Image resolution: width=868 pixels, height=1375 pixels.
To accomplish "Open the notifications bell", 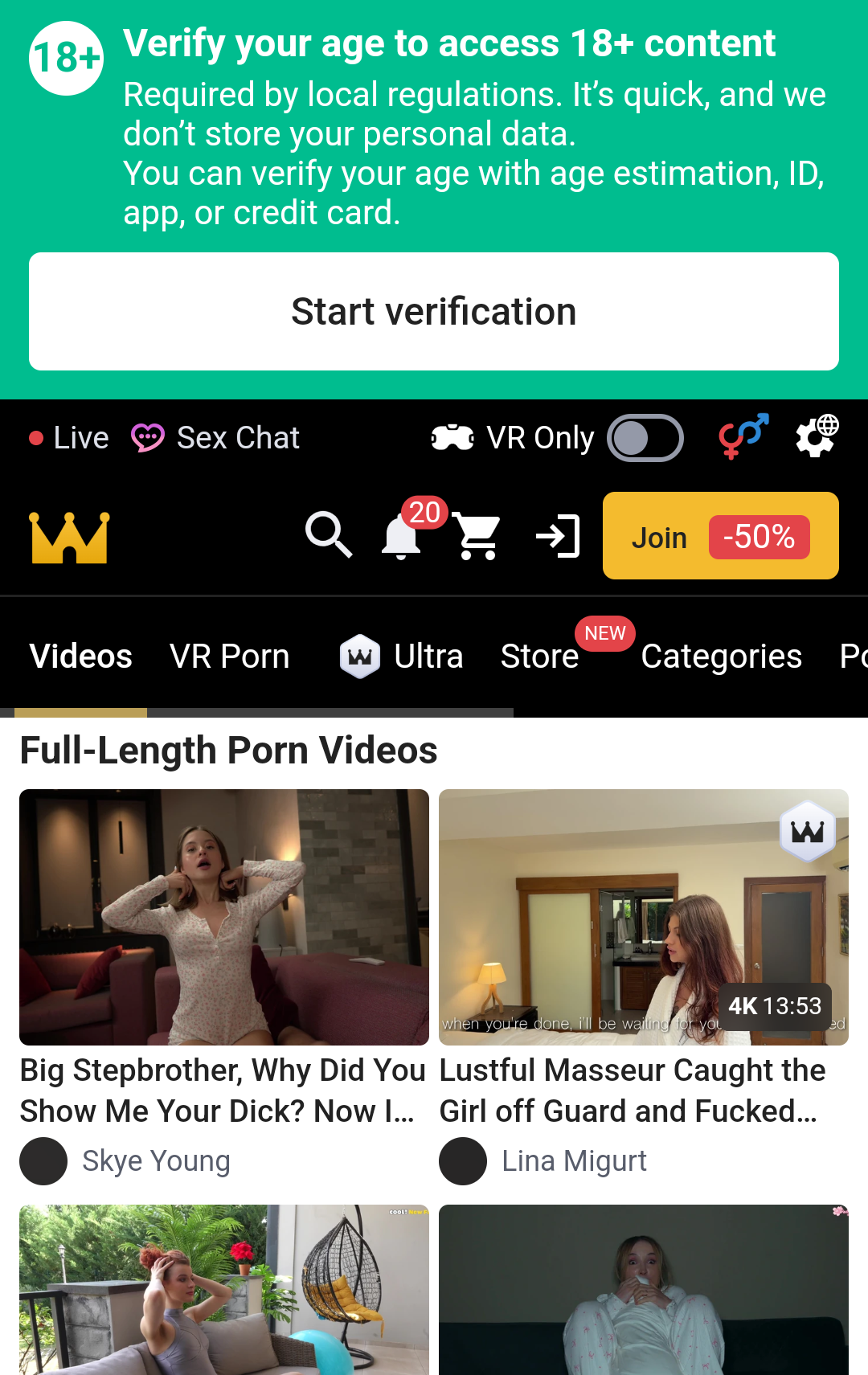I will 401,536.
